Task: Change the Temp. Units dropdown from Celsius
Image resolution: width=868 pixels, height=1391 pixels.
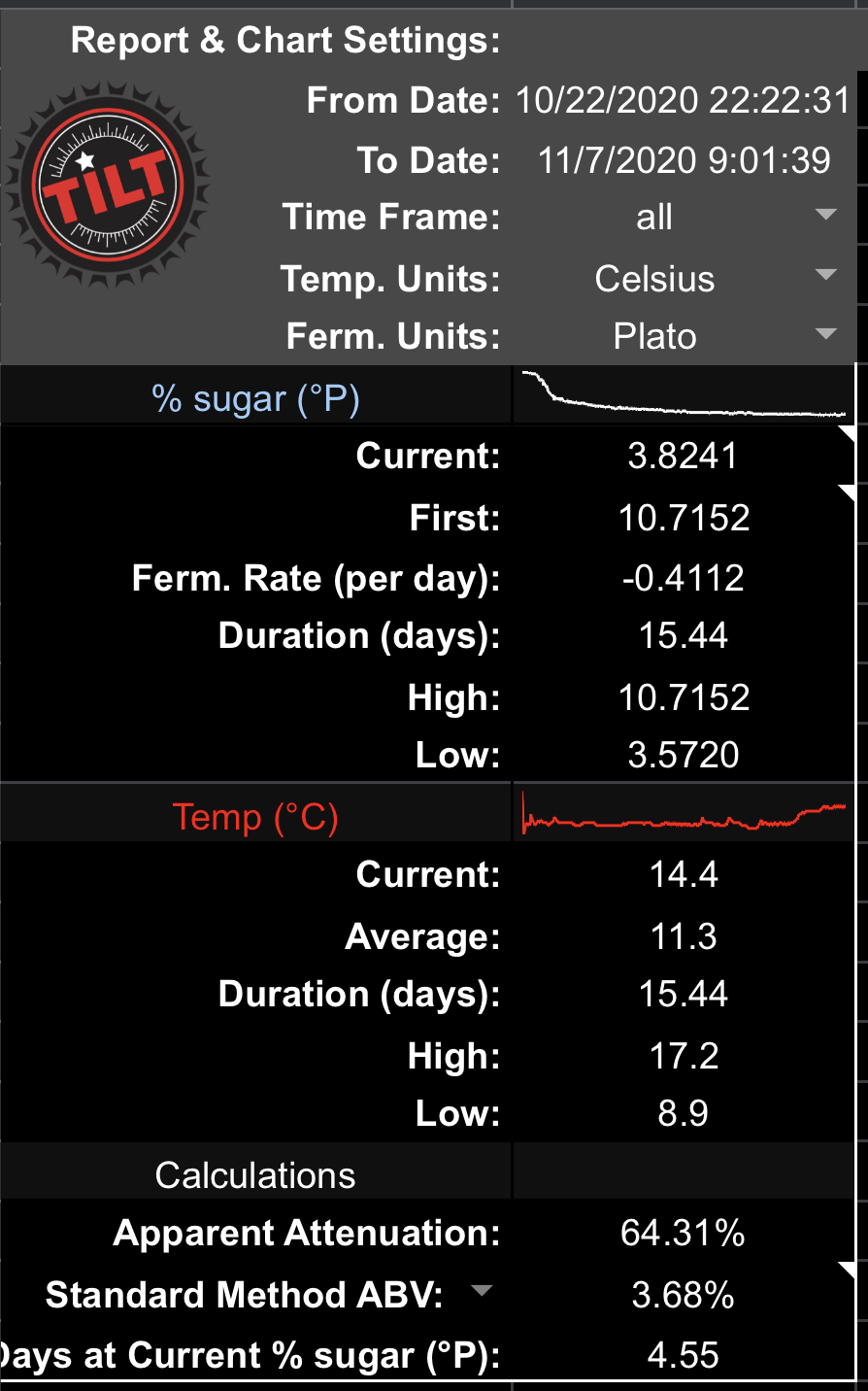Action: tap(825, 276)
